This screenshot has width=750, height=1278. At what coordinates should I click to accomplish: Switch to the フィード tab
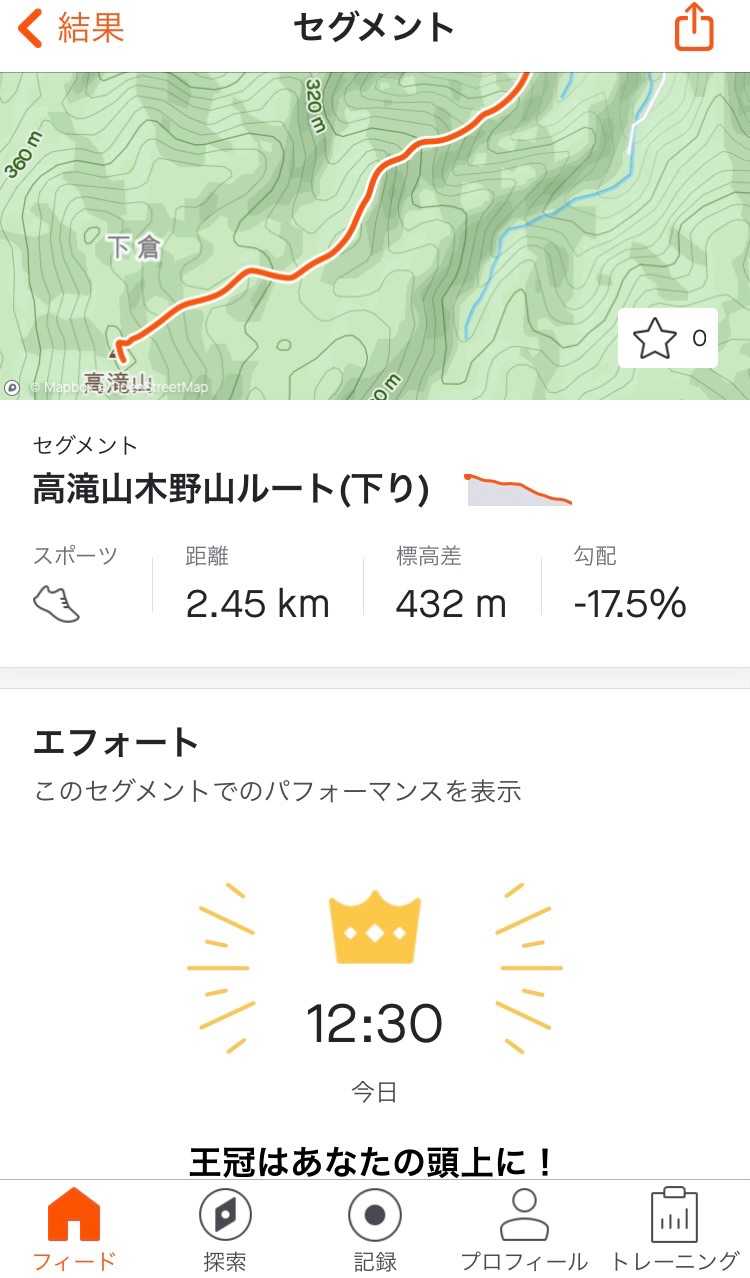[74, 1230]
